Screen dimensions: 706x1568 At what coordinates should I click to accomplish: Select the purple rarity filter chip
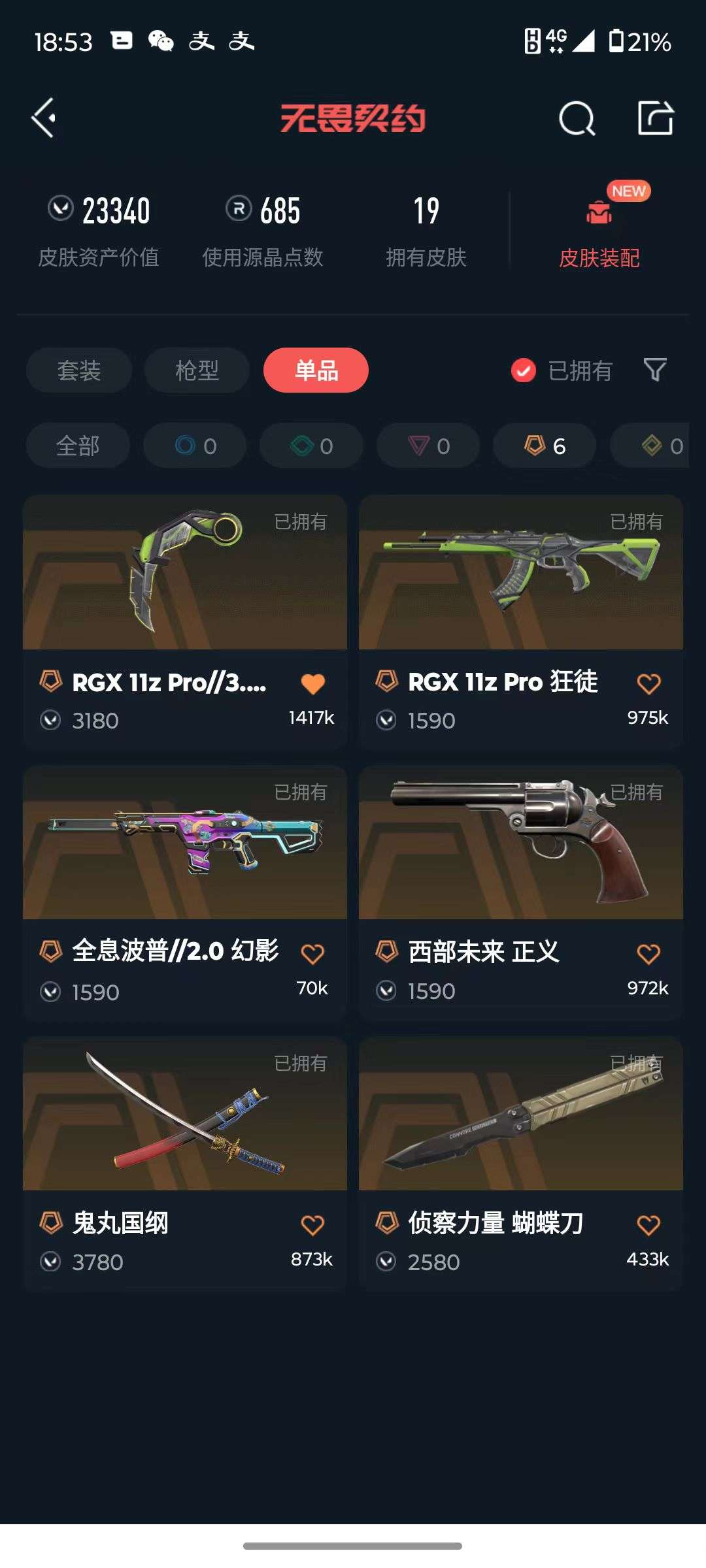[427, 446]
